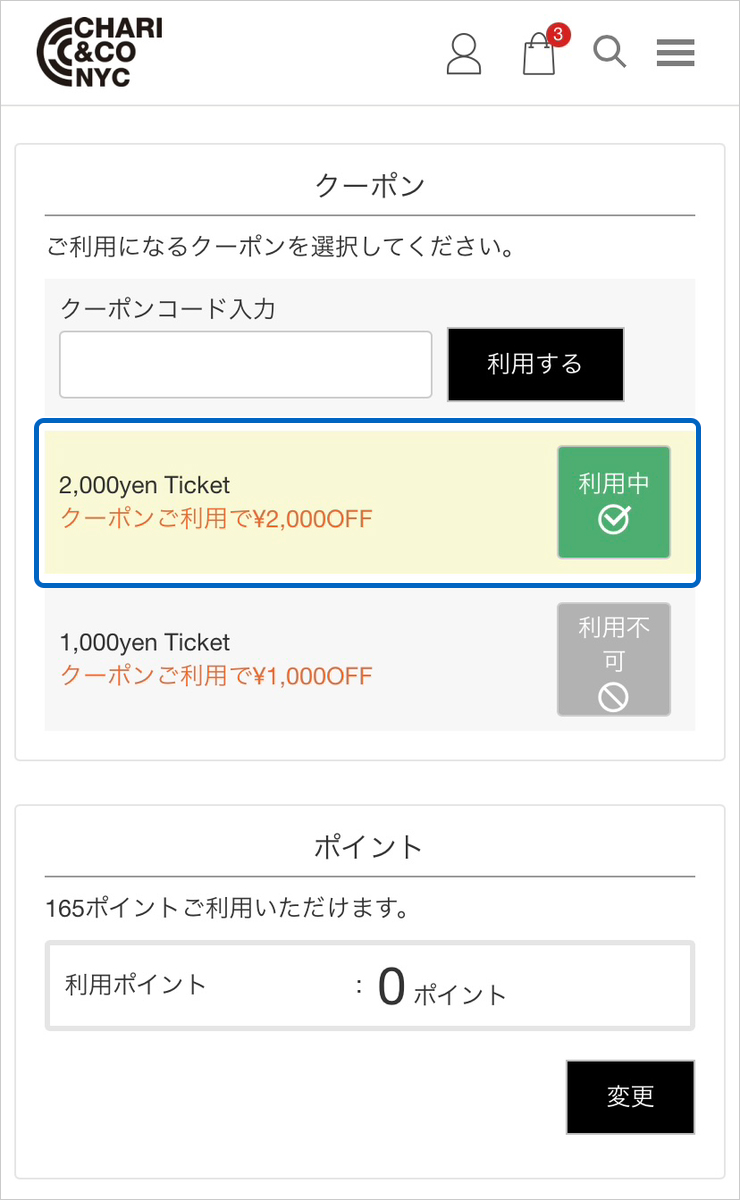The image size is (740, 1200).
Task: Tap the 利用する button
Action: [535, 364]
